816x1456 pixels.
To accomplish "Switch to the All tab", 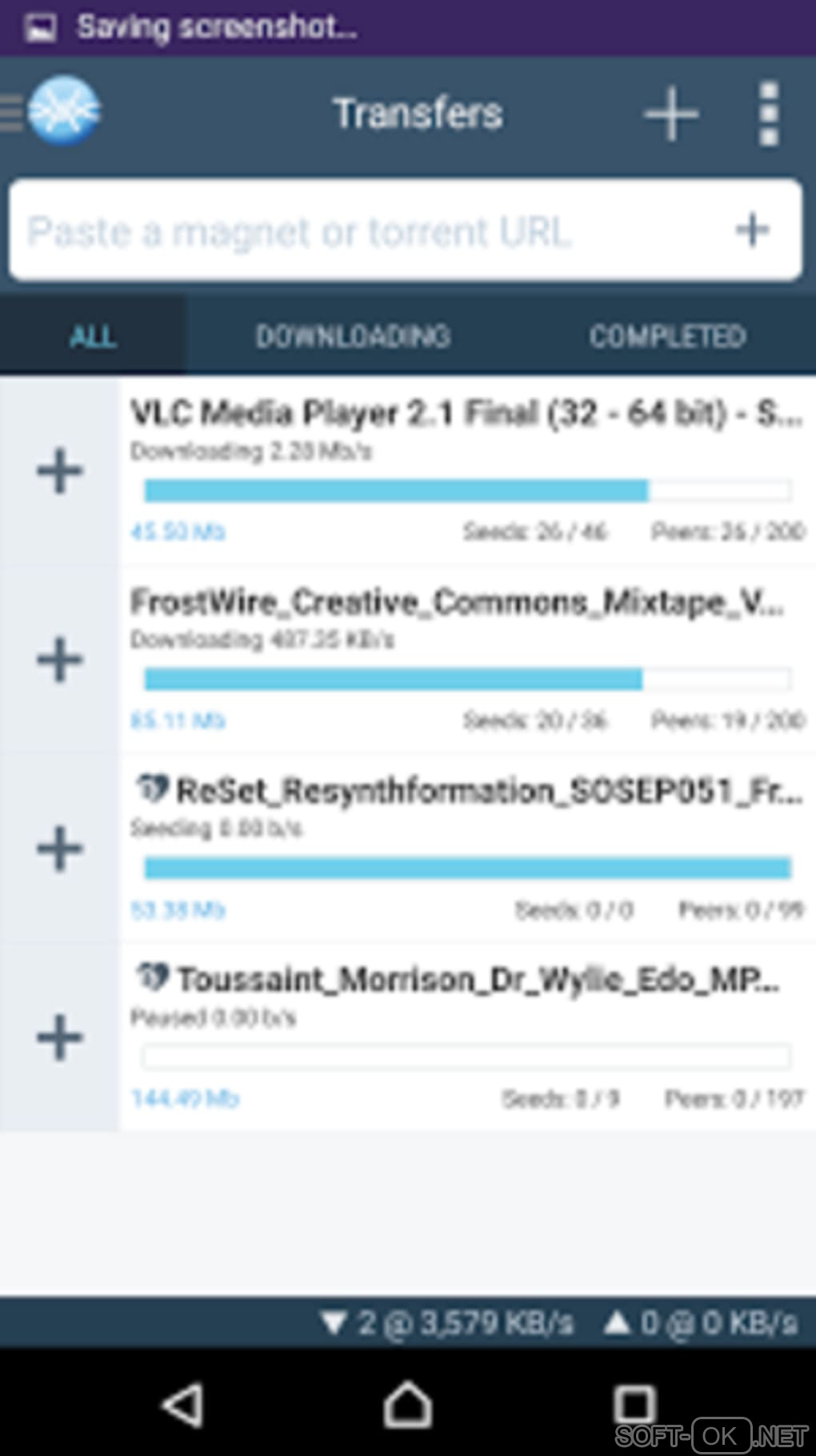I will (93, 336).
